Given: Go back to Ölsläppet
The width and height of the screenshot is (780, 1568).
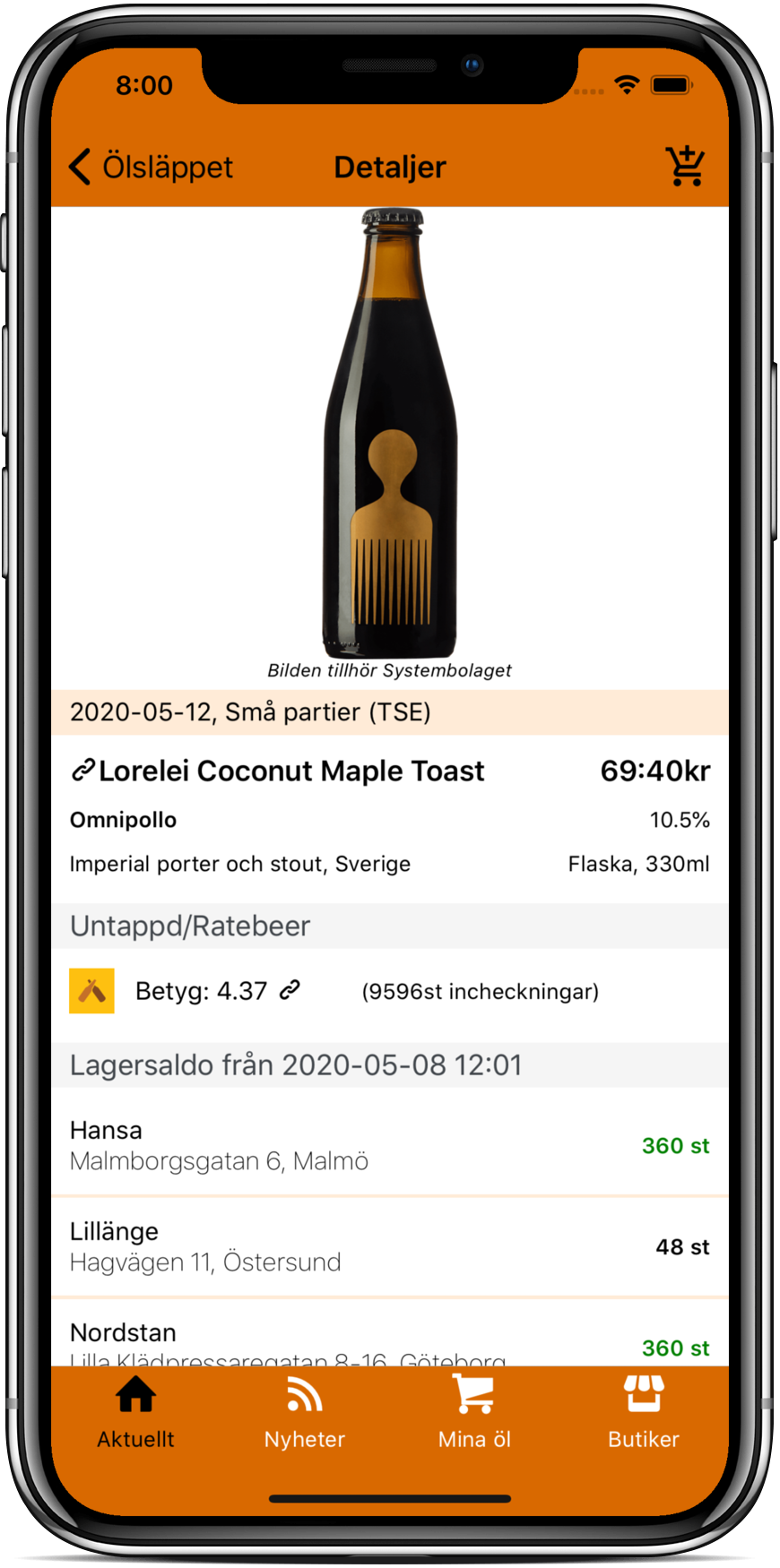Looking at the screenshot, I should (x=151, y=167).
